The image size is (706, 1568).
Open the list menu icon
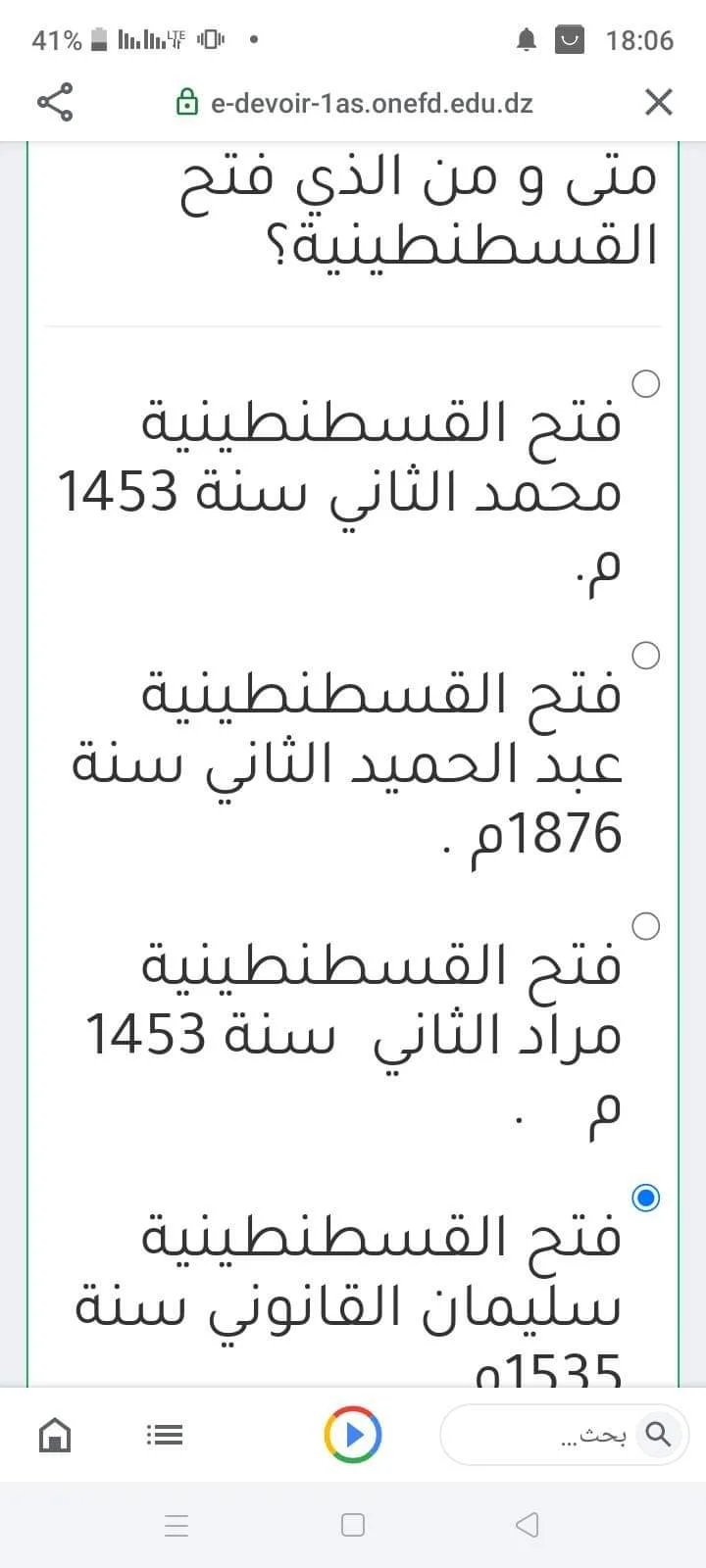click(x=164, y=1436)
